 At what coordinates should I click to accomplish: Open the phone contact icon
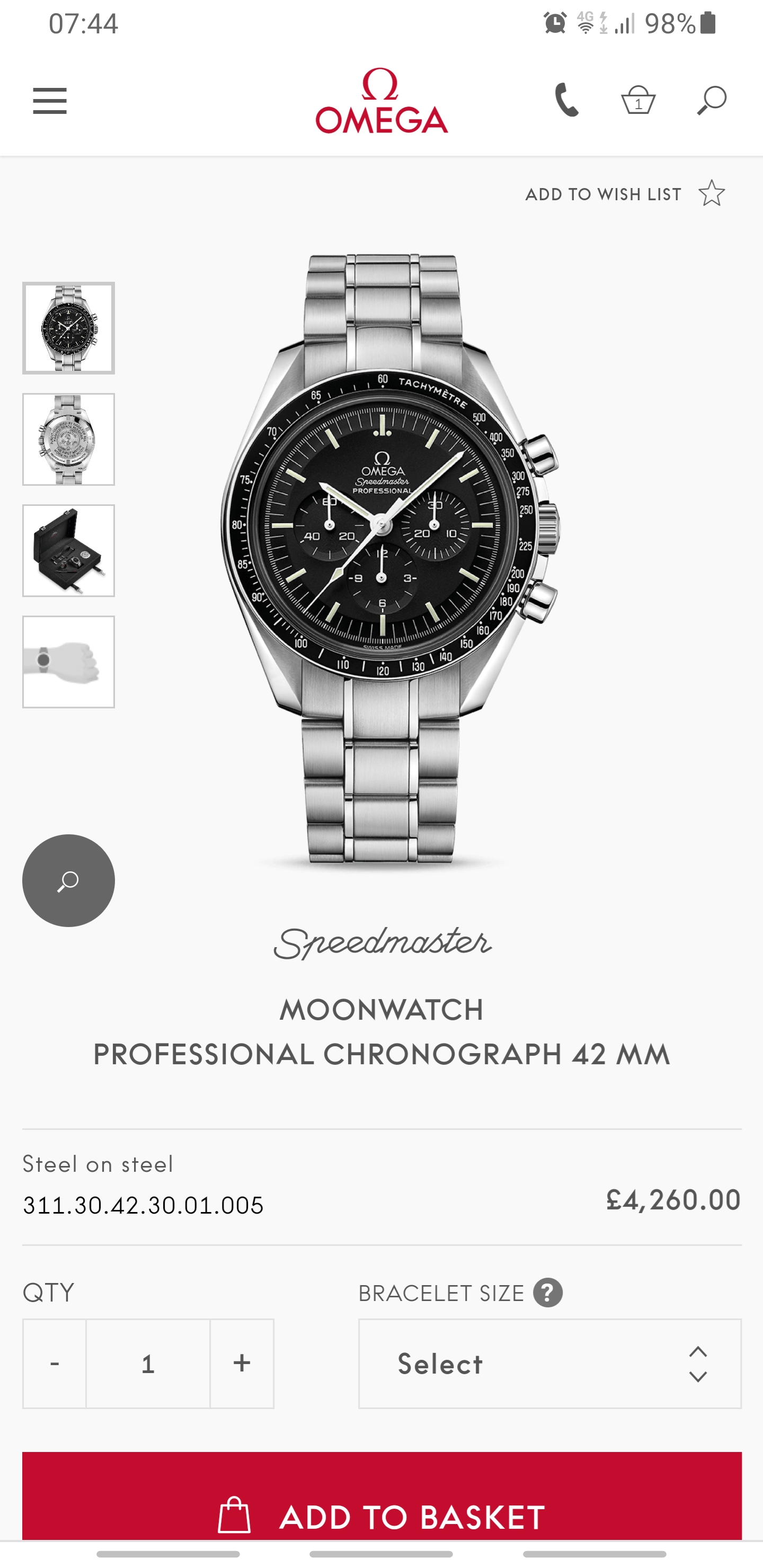(x=566, y=100)
